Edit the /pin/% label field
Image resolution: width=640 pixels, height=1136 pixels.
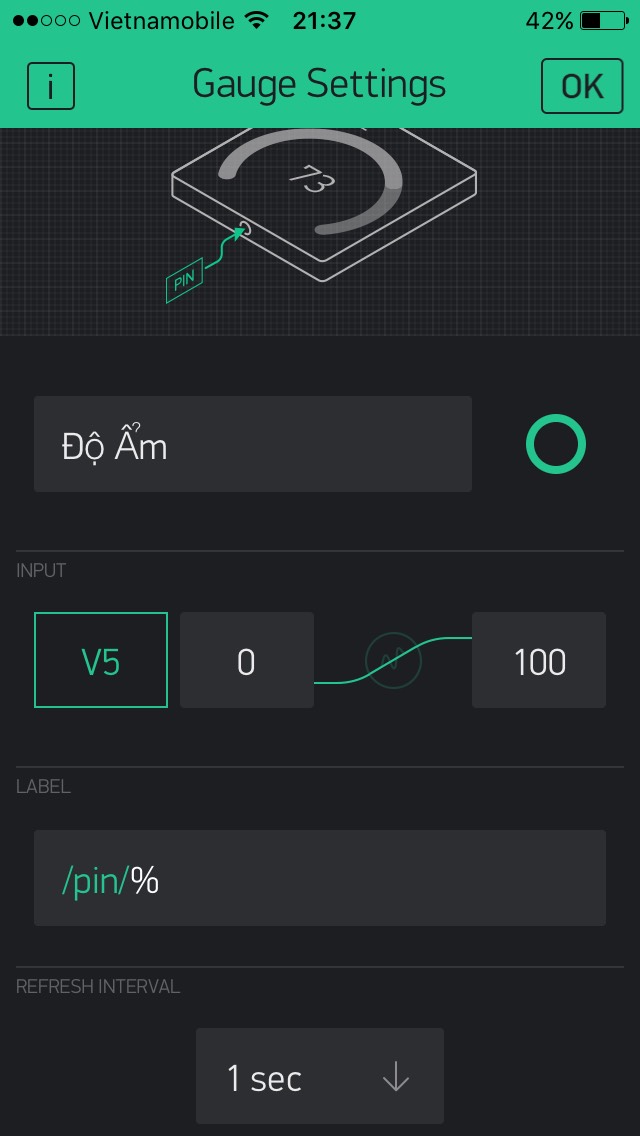click(x=319, y=877)
